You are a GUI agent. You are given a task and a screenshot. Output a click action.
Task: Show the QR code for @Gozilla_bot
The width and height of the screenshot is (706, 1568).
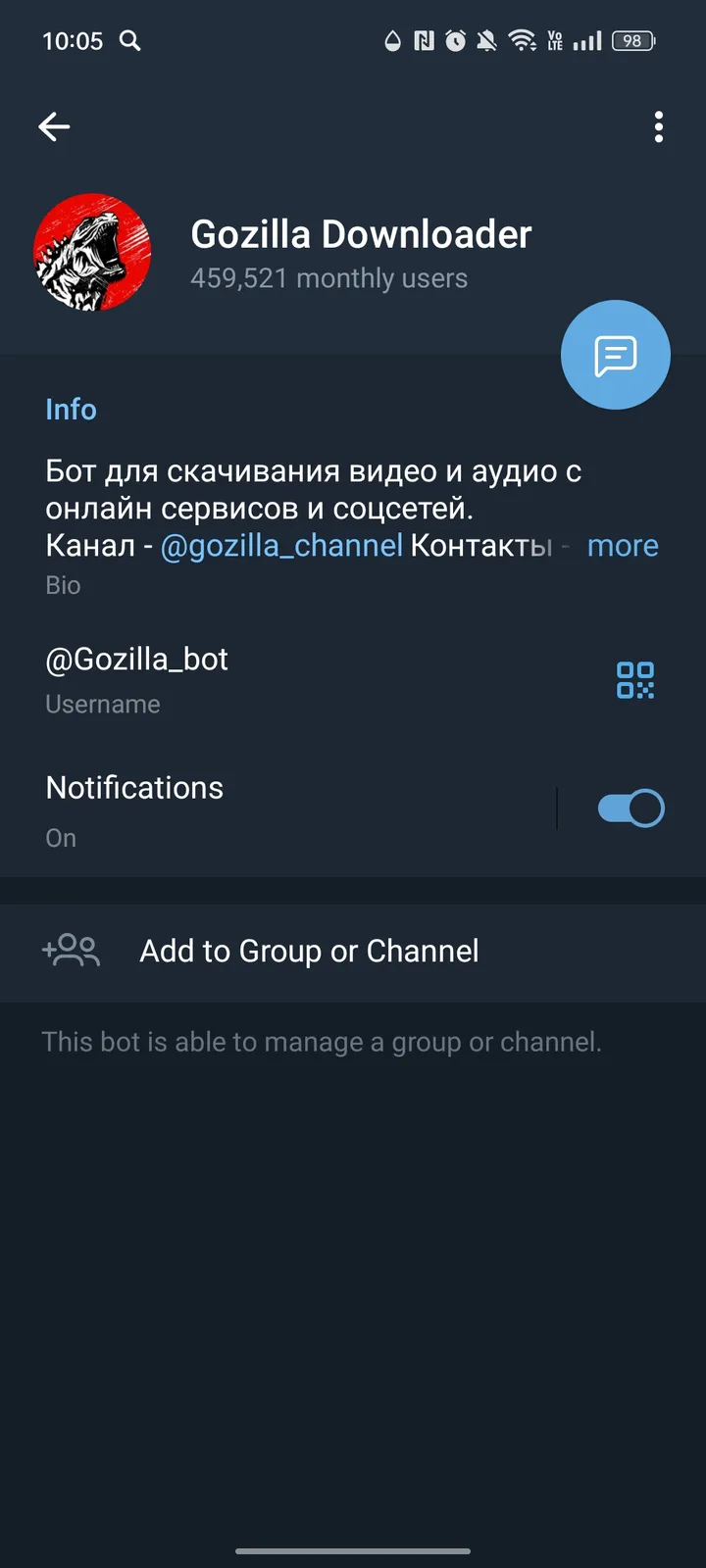[x=635, y=679]
